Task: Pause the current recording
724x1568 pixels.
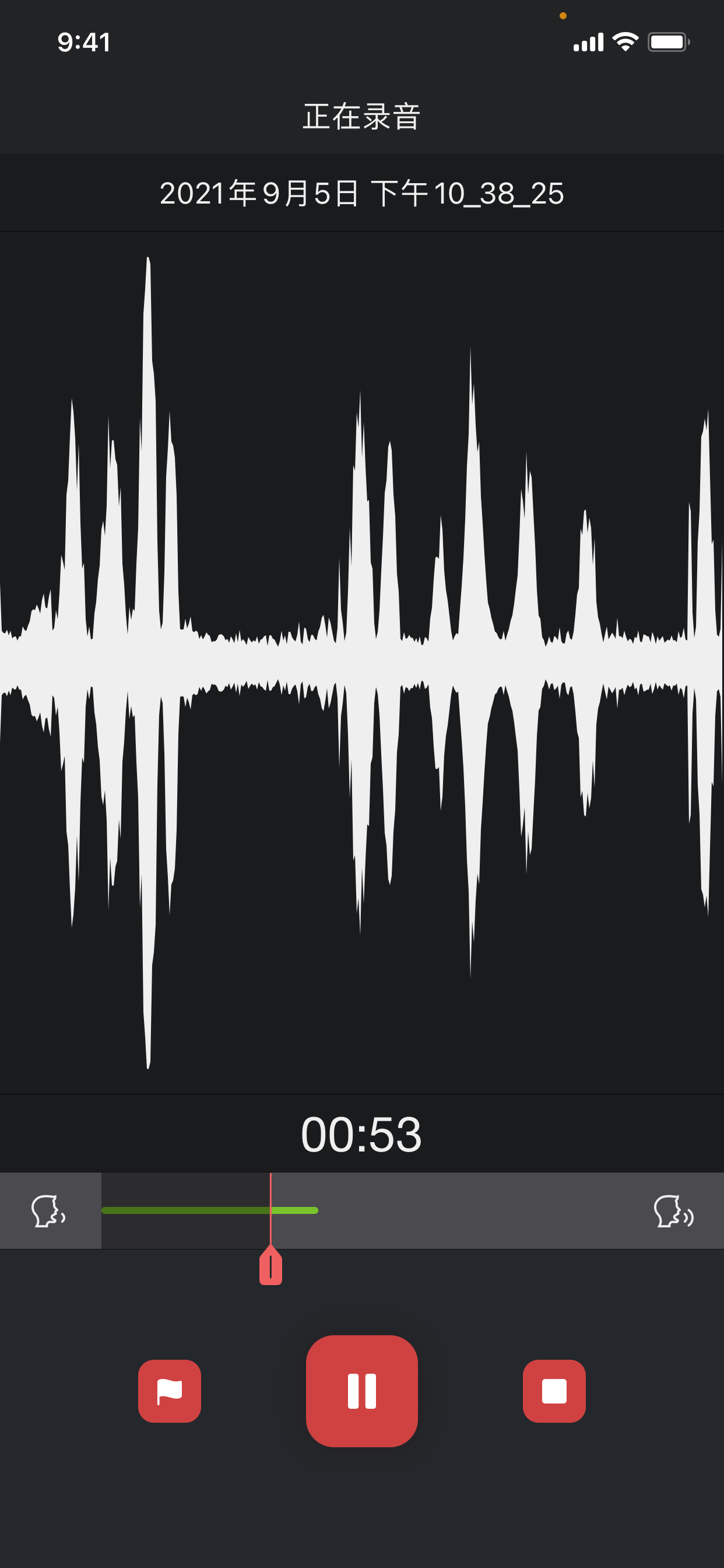Action: coord(361,1390)
